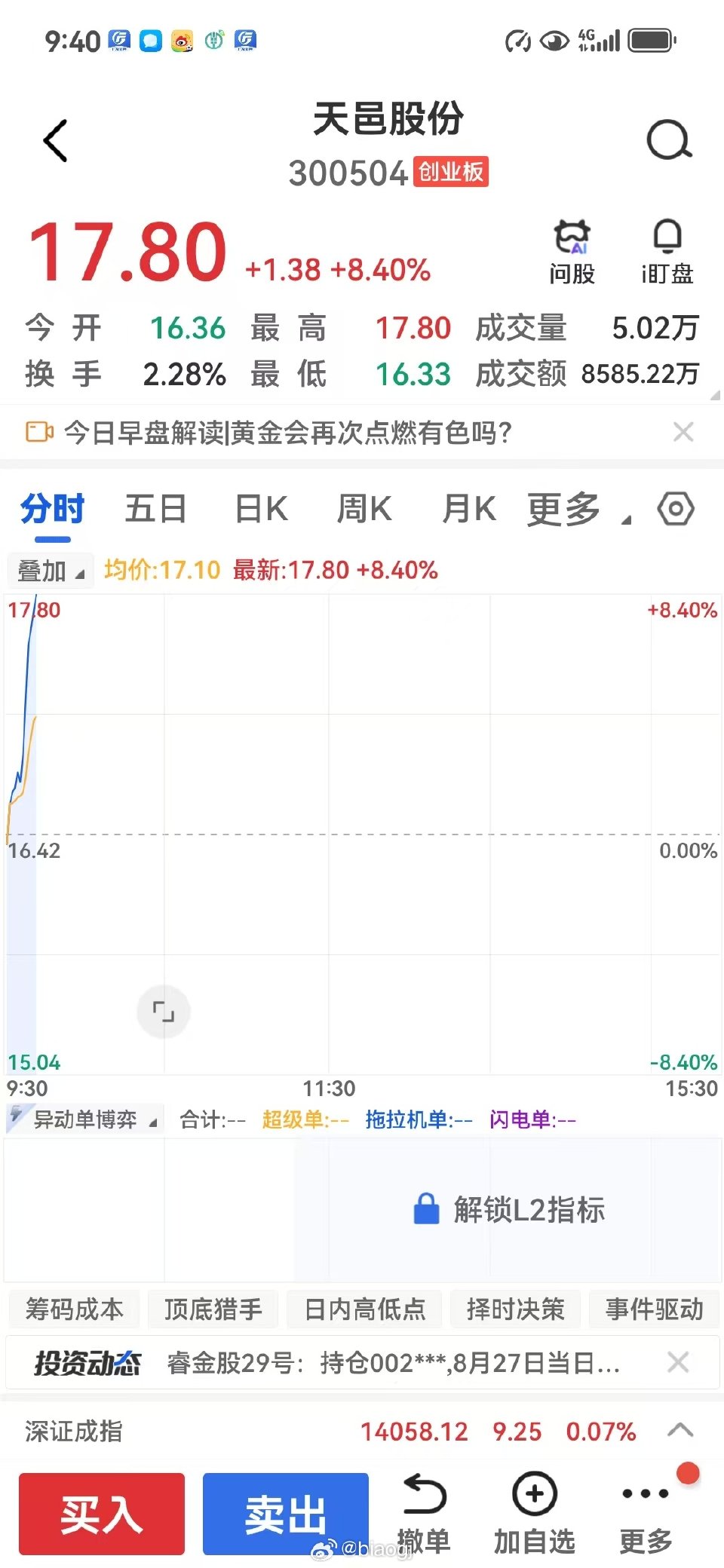Expand the chart to fullscreen
Image resolution: width=724 pixels, height=1568 pixels.
coord(164,1012)
